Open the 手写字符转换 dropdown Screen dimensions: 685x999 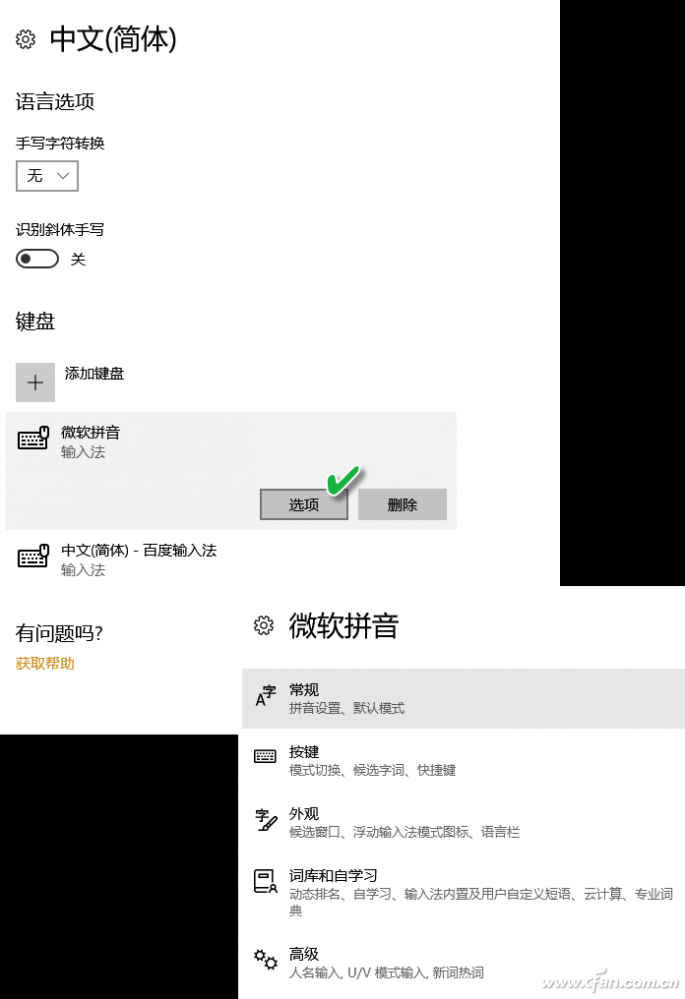pyautogui.click(x=47, y=176)
